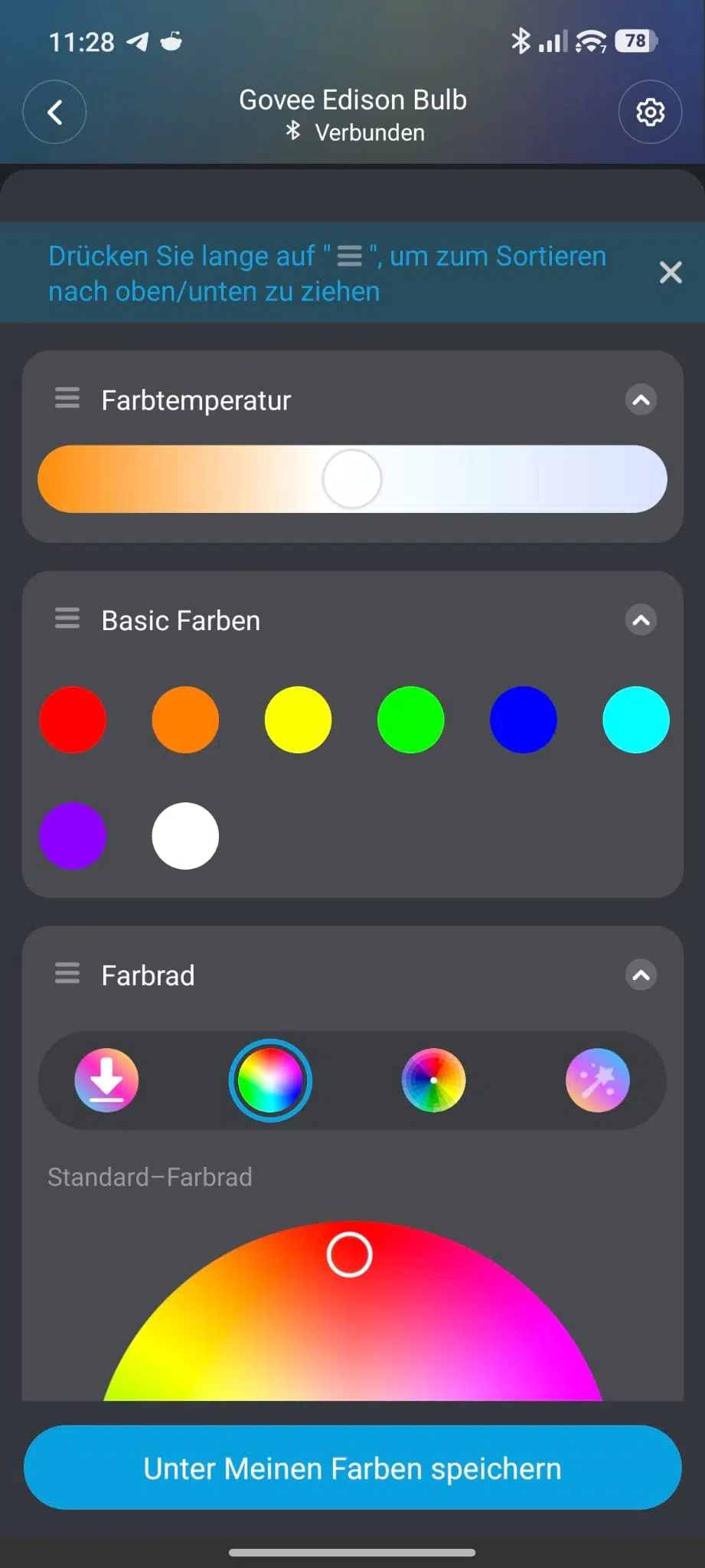Pick the purple basic color
This screenshot has height=1568, width=705.
73,835
